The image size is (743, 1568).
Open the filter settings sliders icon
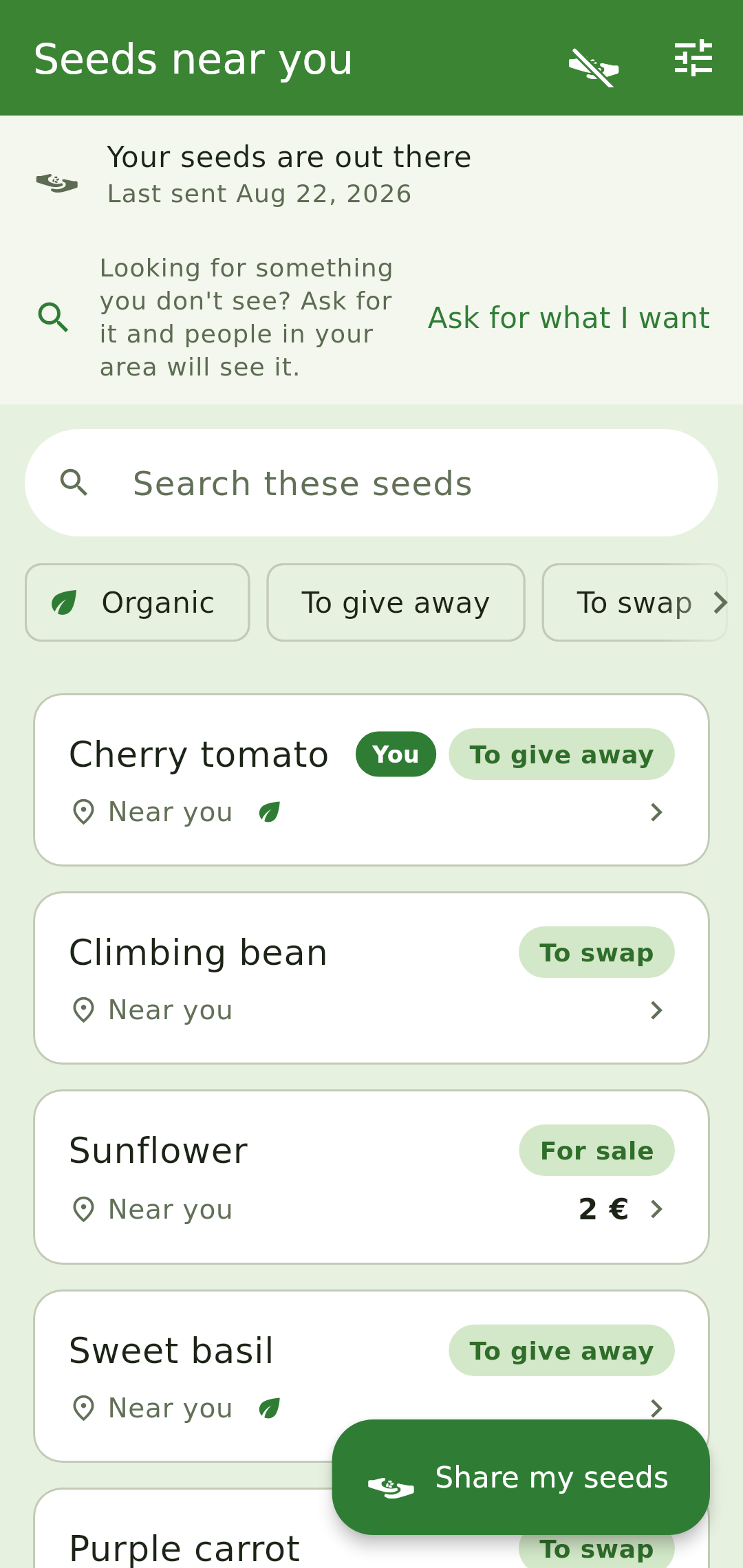(x=693, y=58)
